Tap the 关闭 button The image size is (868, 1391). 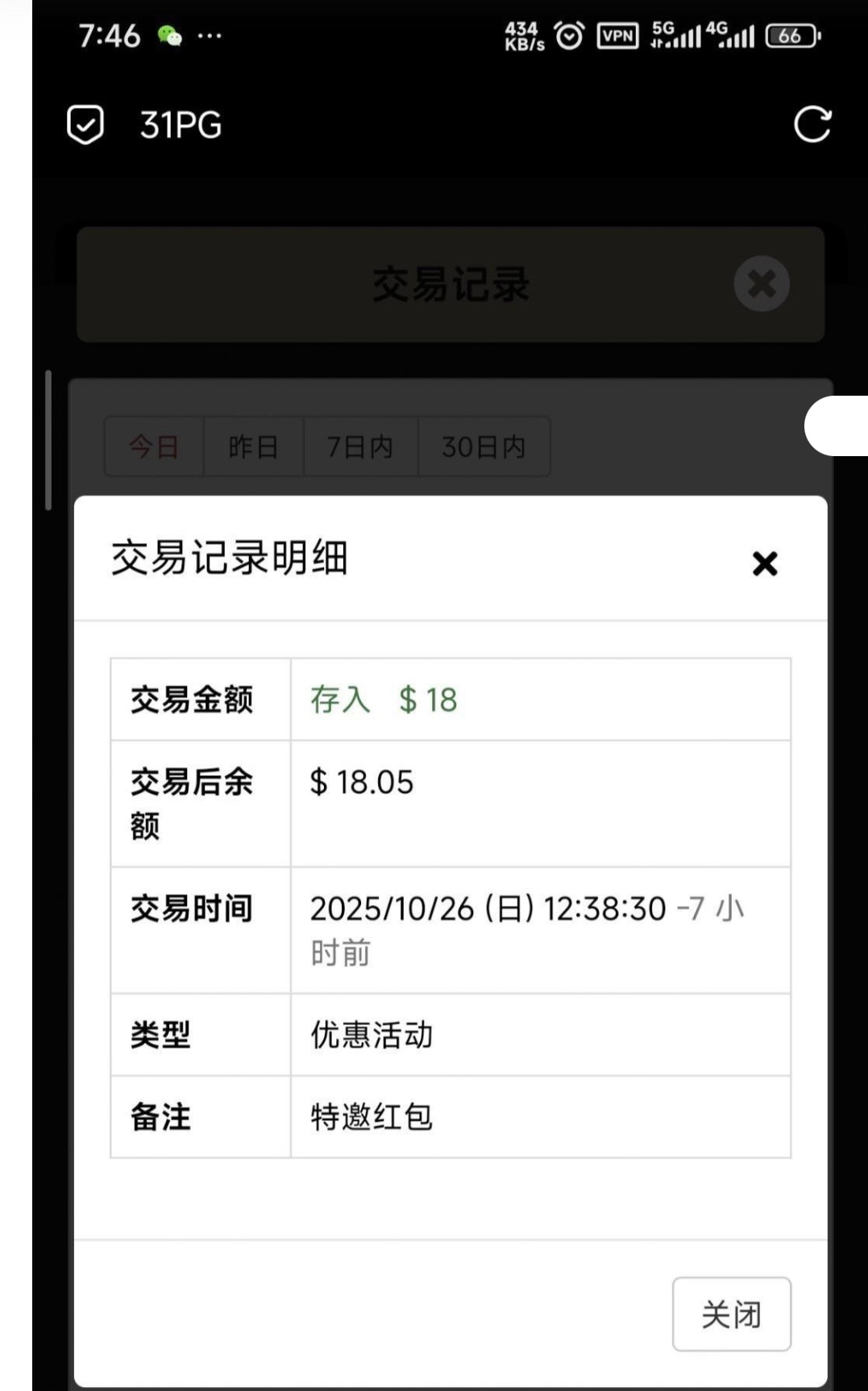(731, 1314)
